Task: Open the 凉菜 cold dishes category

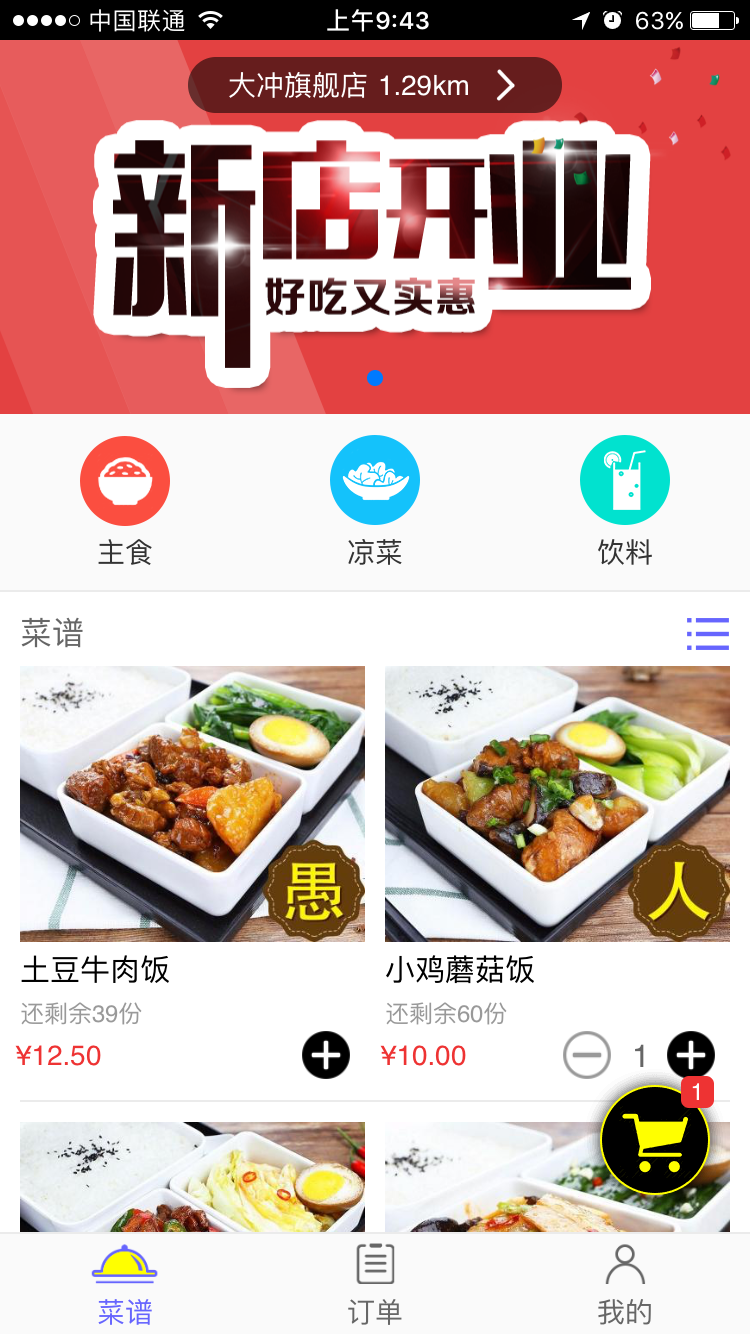Action: click(375, 480)
